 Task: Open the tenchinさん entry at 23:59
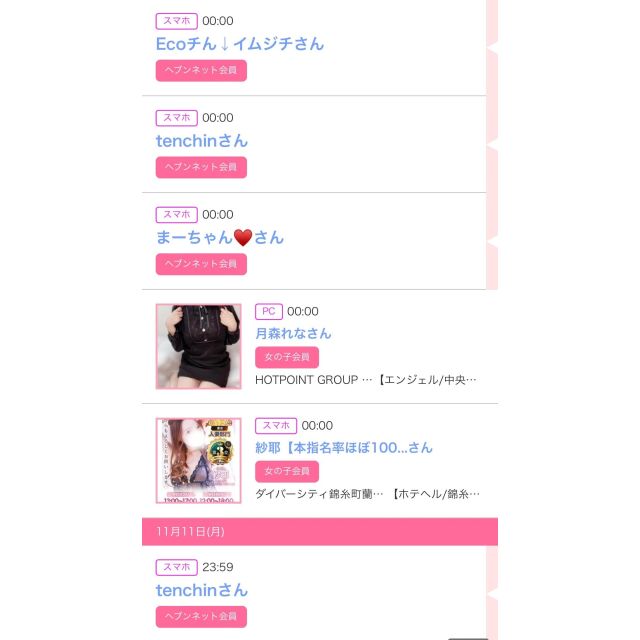pos(202,590)
